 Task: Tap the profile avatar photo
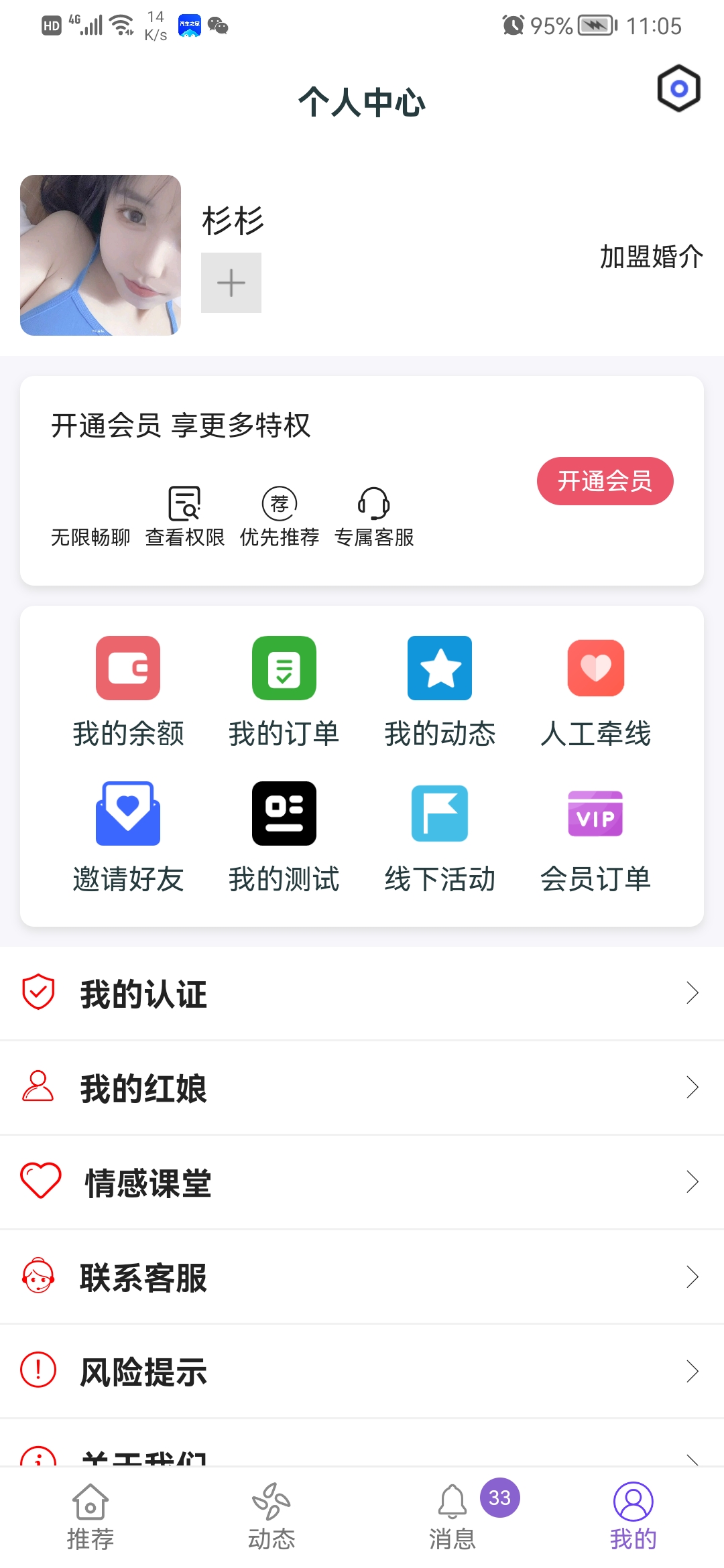[101, 255]
